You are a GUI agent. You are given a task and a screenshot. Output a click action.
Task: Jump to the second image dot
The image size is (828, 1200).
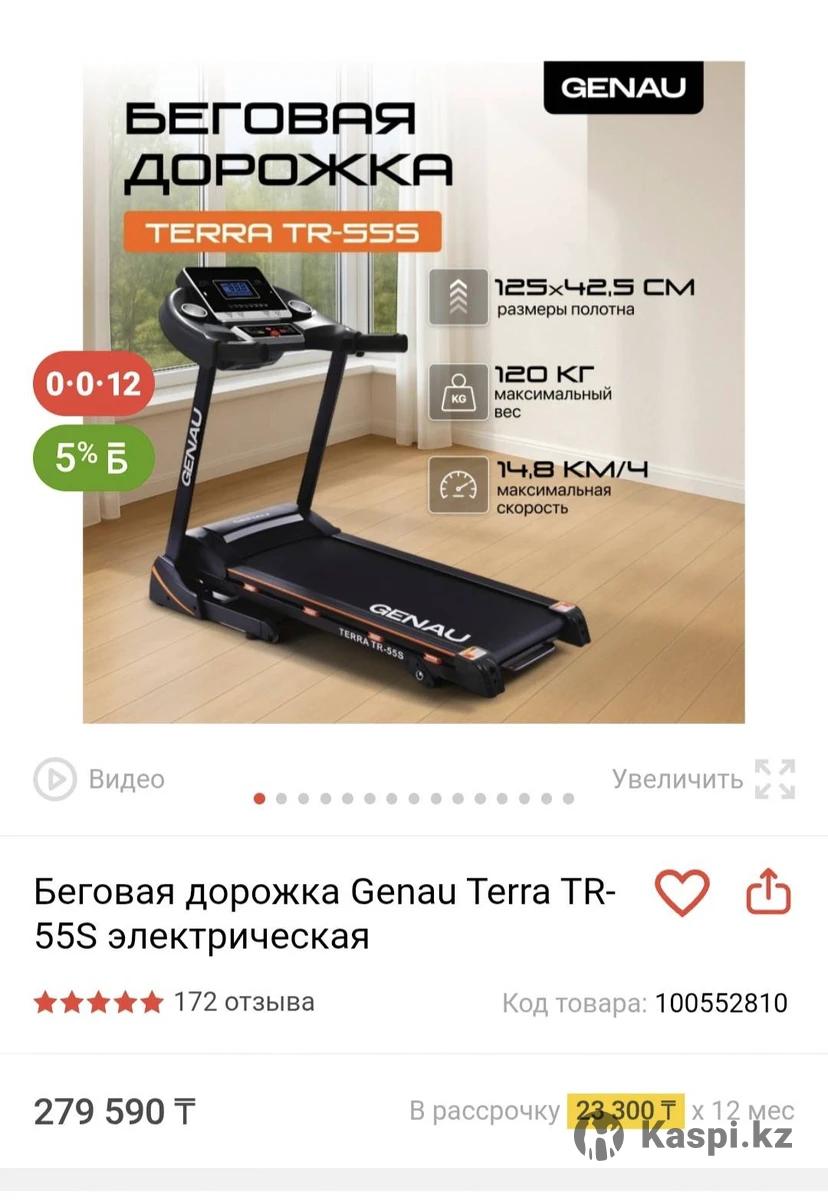(x=281, y=799)
